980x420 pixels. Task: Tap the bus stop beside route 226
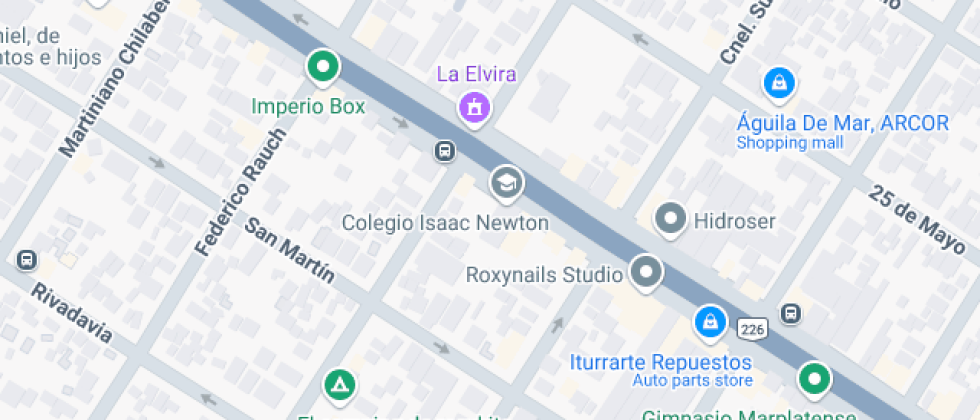(791, 314)
